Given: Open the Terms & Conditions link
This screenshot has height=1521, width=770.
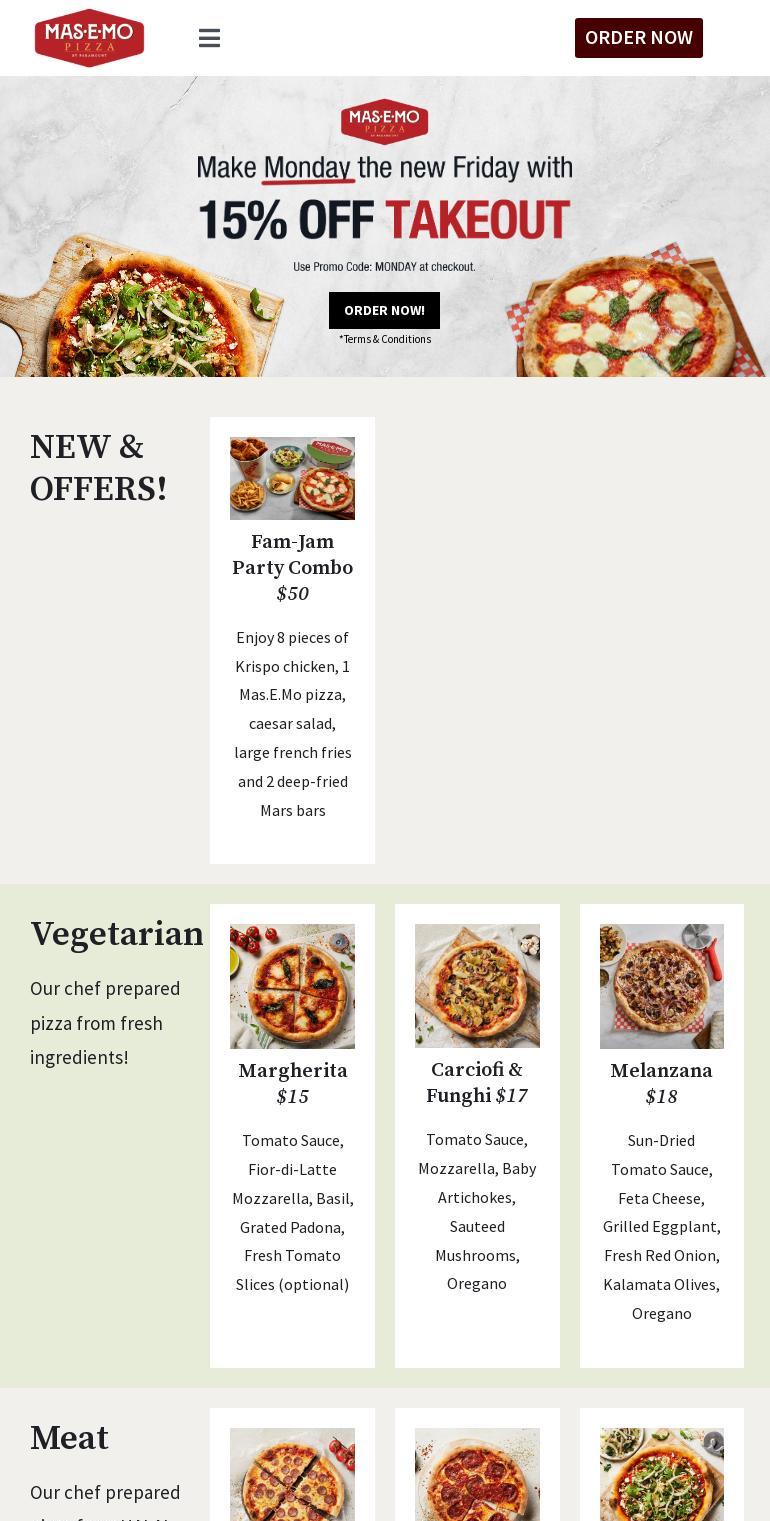Looking at the screenshot, I should pyautogui.click(x=385, y=339).
